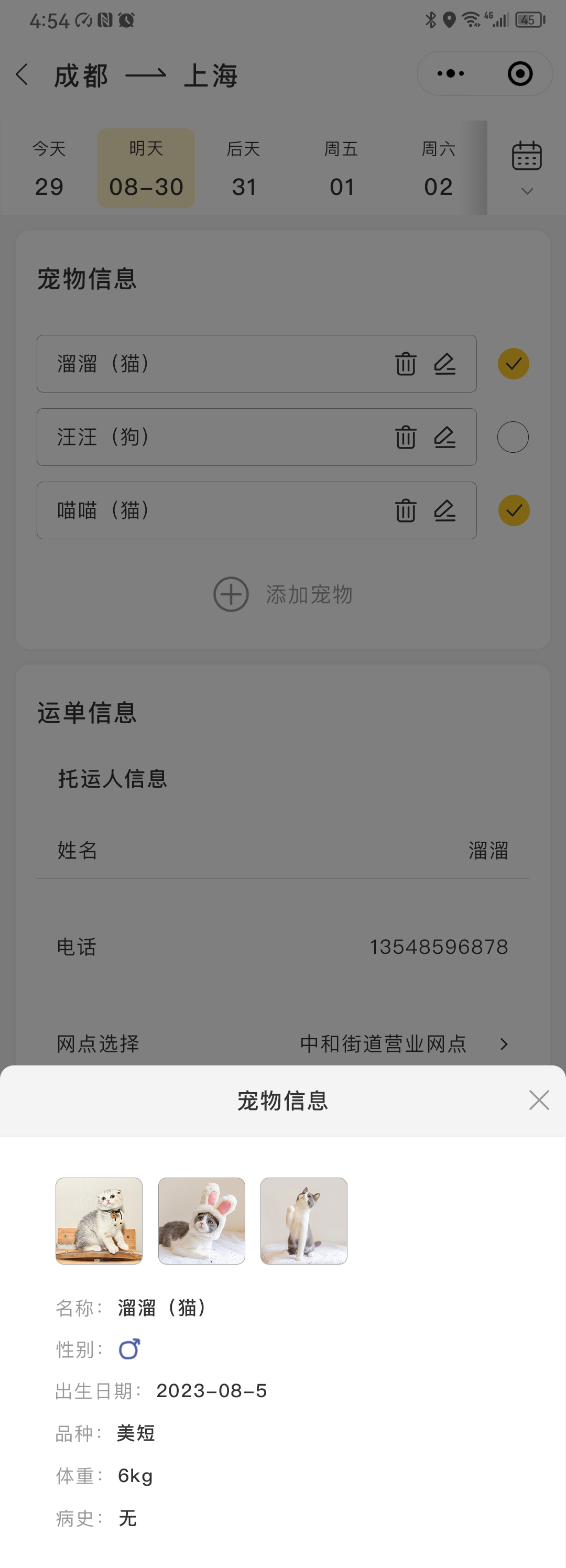Delete the pet 喵喵（猫）
This screenshot has width=566, height=1568.
tap(405, 510)
